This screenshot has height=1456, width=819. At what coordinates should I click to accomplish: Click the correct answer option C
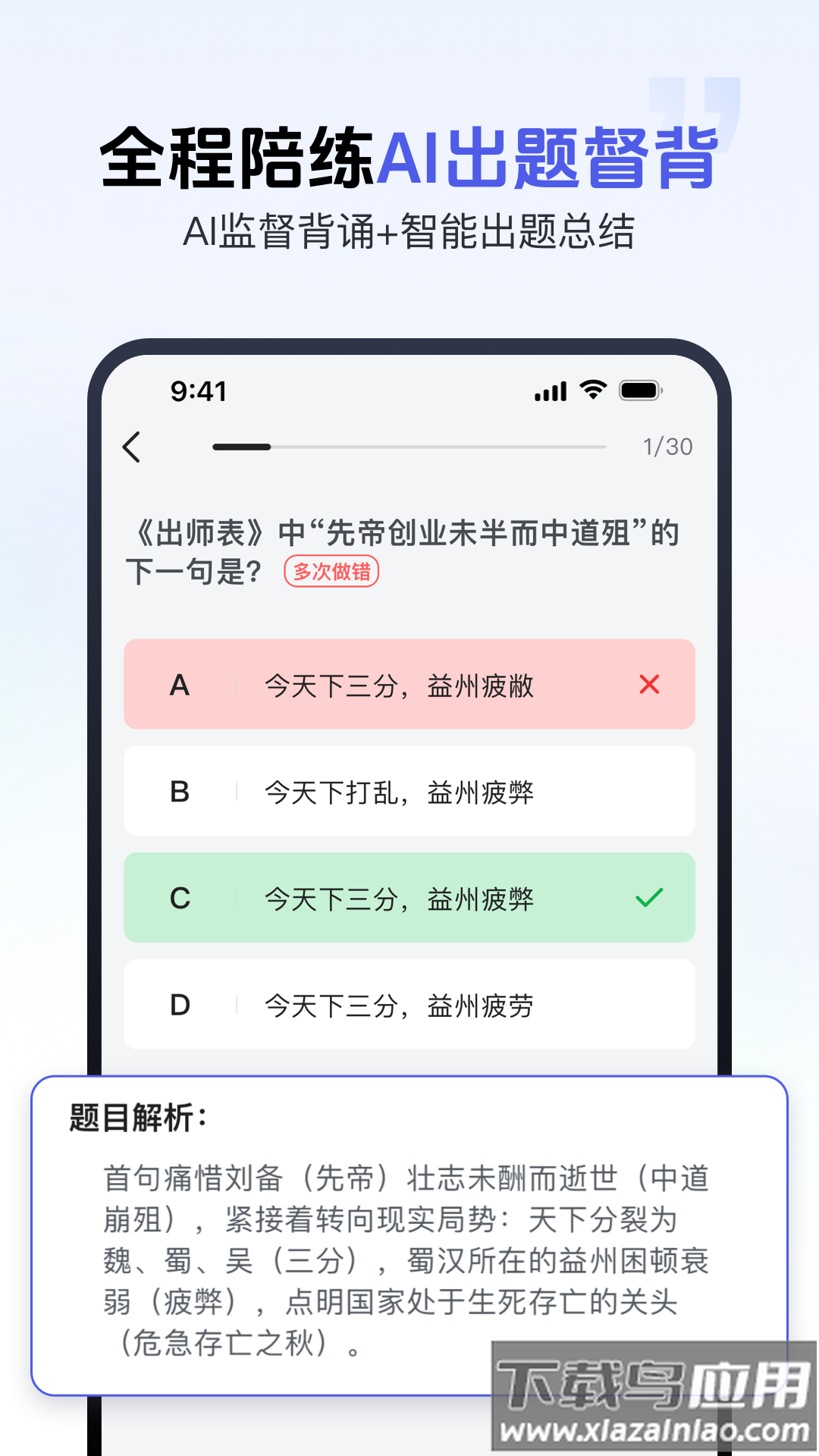(x=409, y=898)
